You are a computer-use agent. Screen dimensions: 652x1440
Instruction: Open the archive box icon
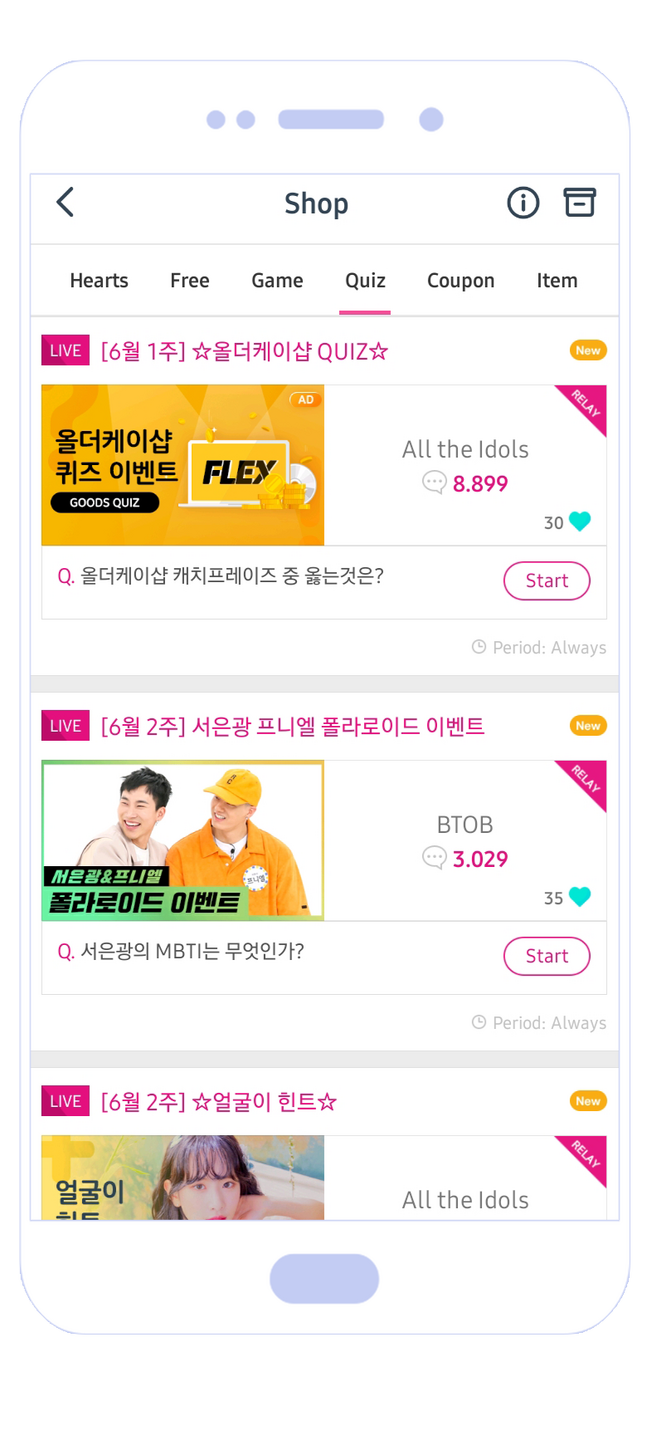coord(579,202)
